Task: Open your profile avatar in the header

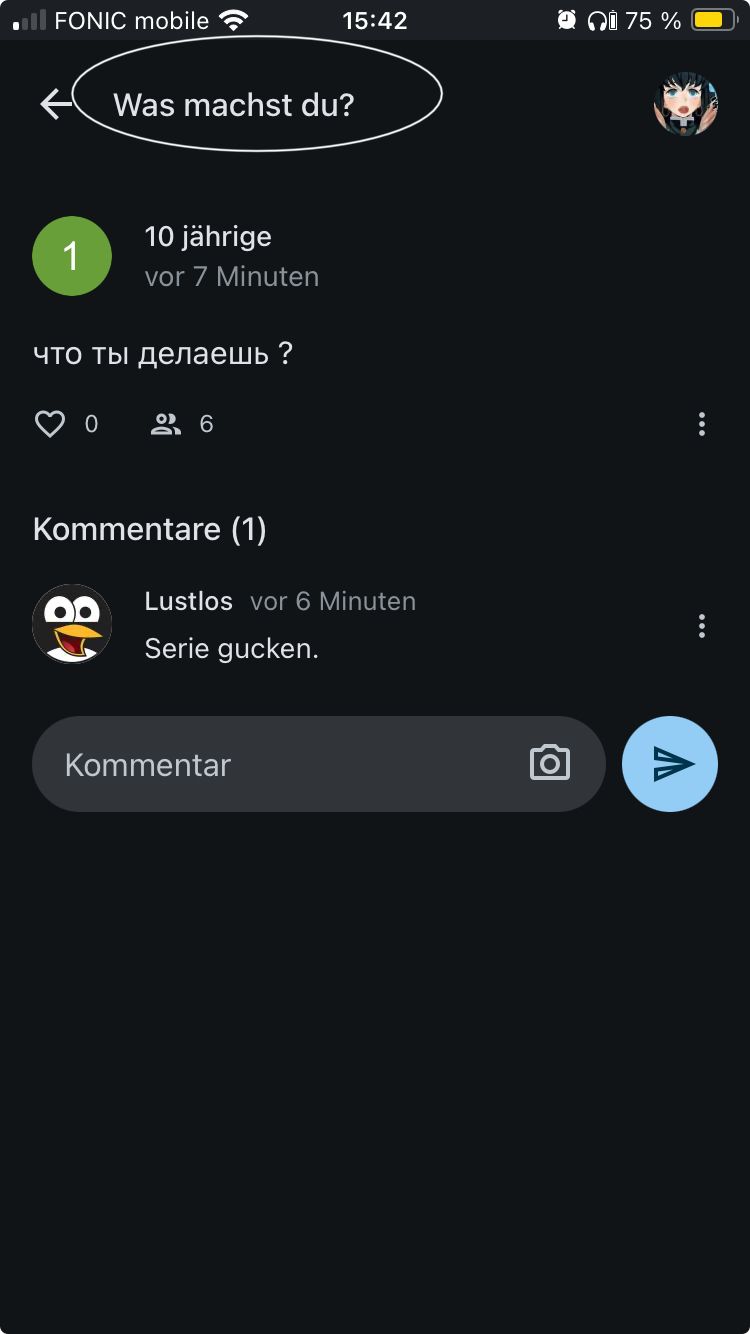Action: point(685,104)
